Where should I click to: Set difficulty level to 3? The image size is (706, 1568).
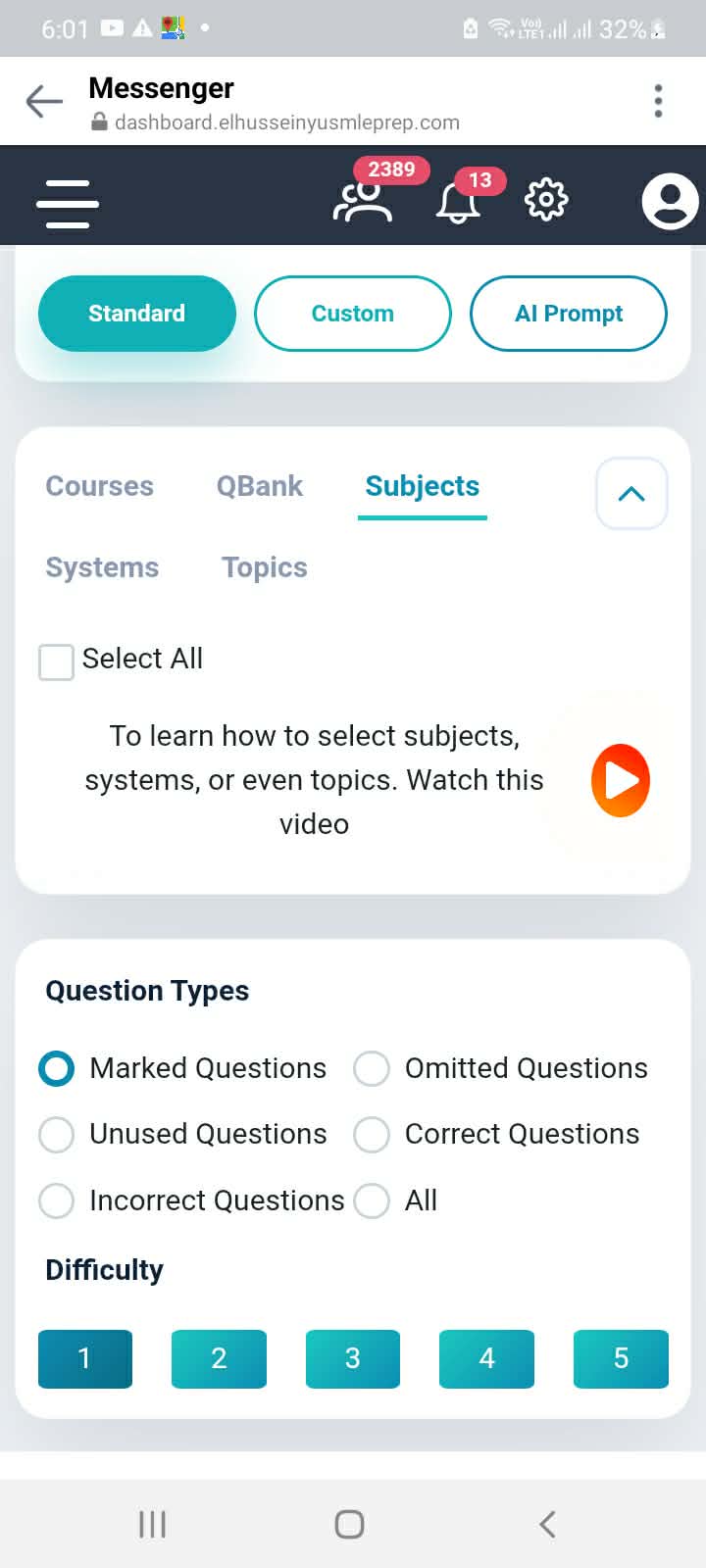point(353,1358)
